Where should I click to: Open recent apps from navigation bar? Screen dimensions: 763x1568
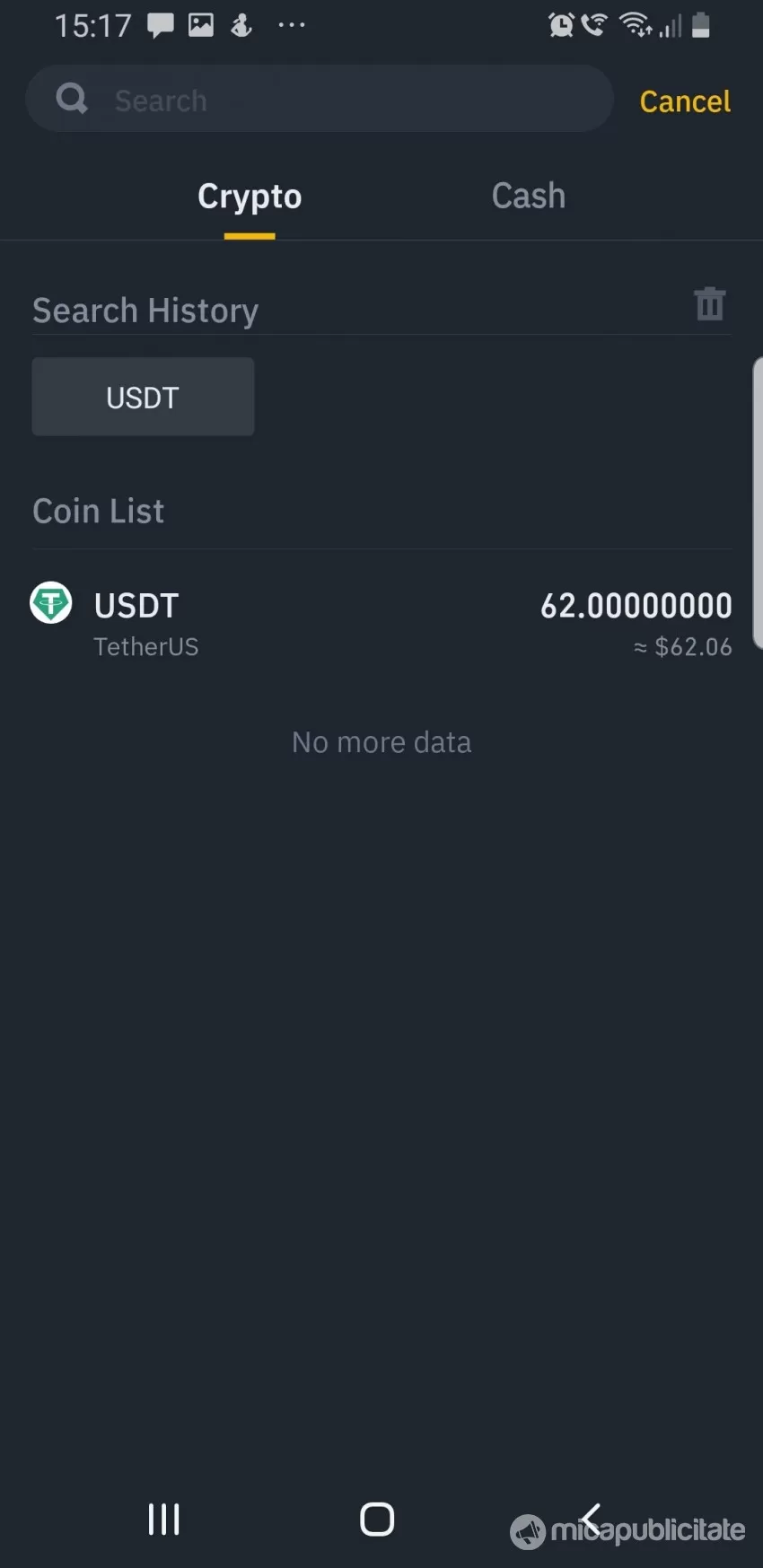point(163,1519)
